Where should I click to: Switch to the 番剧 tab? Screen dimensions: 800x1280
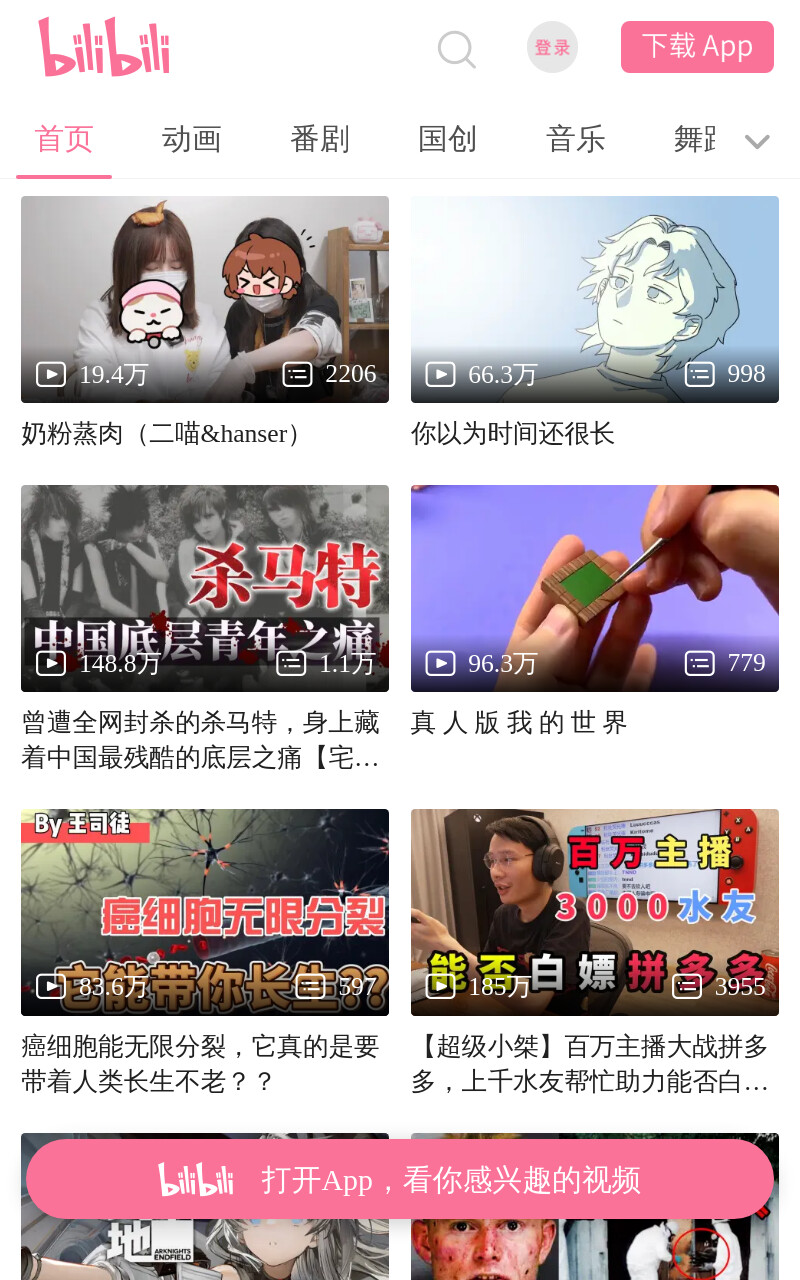tap(320, 139)
